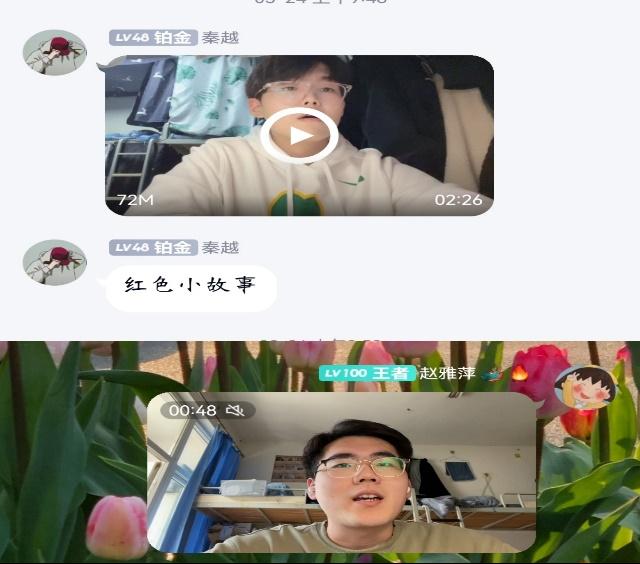Open 赵雅萍's 00:48 video message
640x564 pixels.
click(x=341, y=472)
